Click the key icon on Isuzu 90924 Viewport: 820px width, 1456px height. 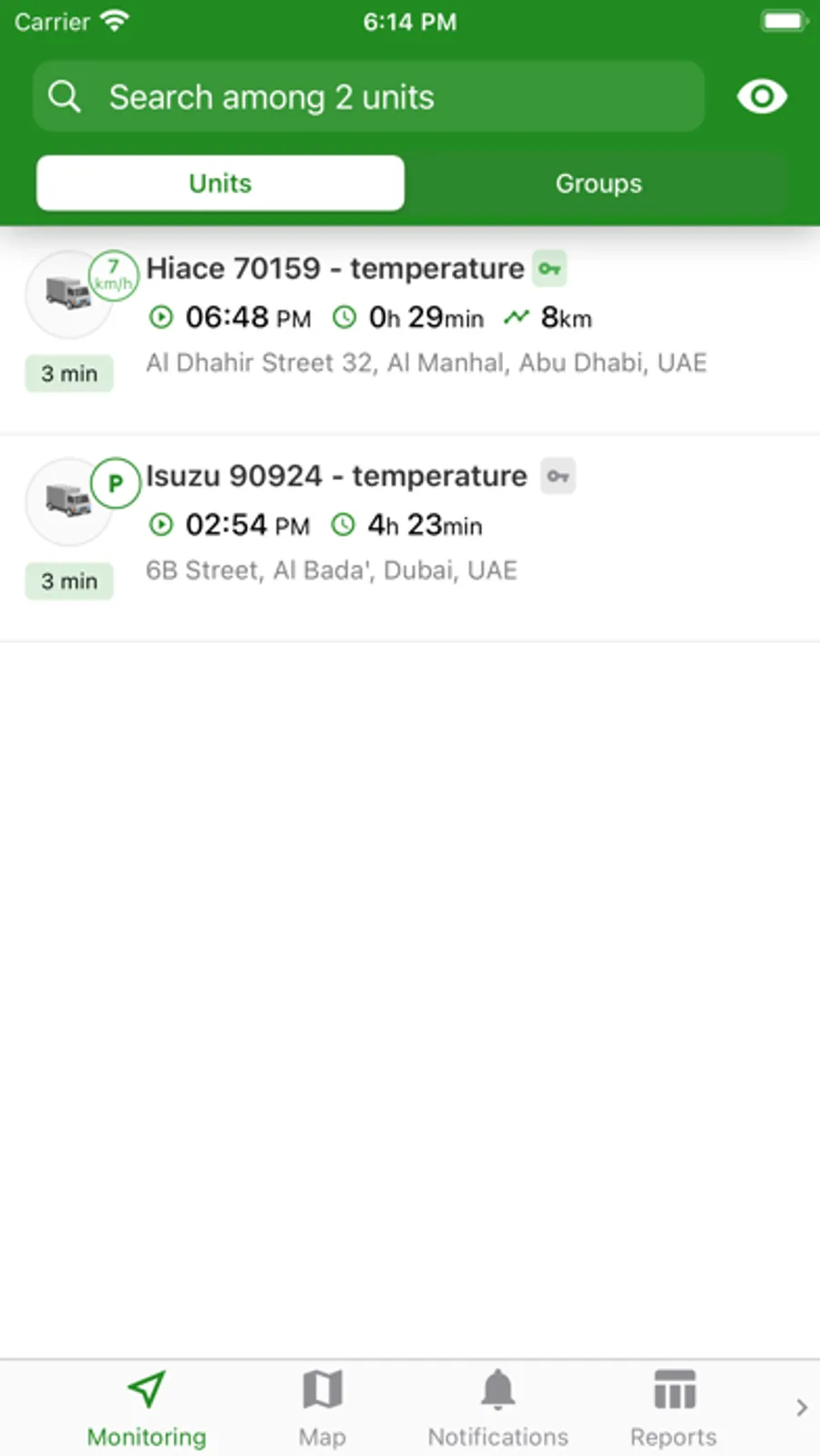click(558, 476)
